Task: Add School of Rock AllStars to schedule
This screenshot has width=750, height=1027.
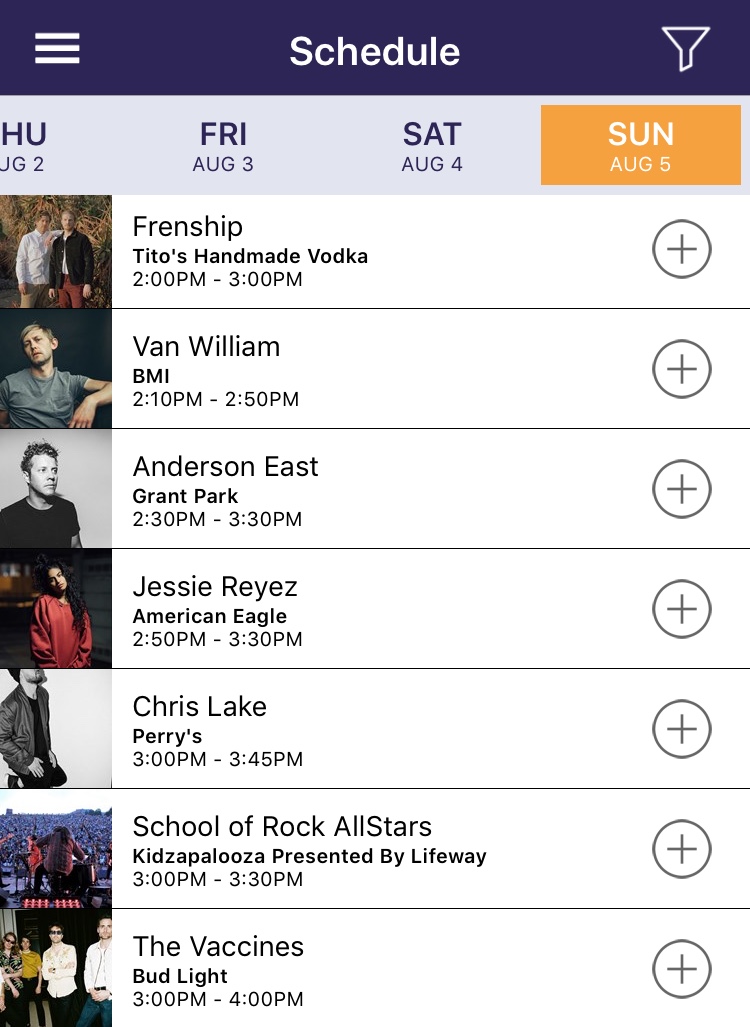Action: [681, 850]
